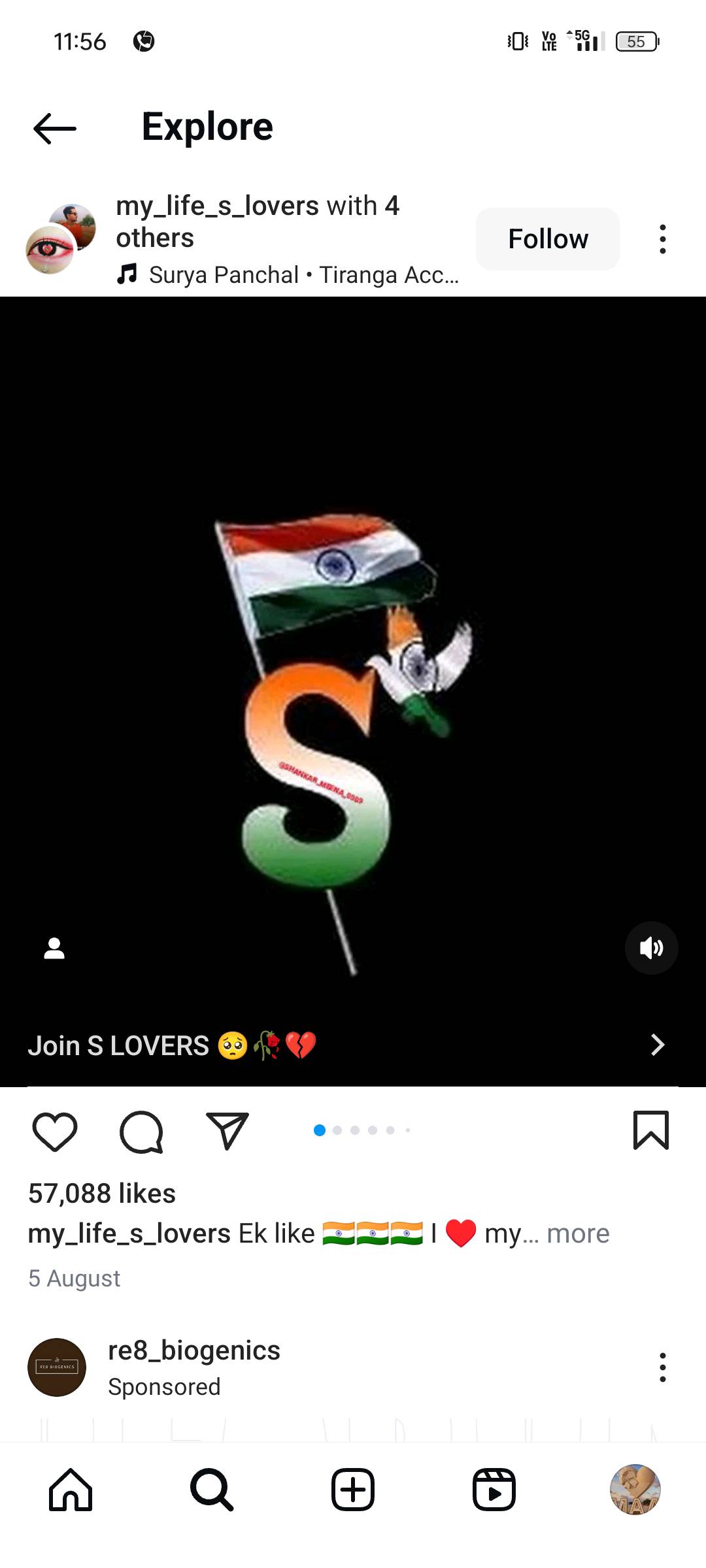Open the Surya Panchal audio link
This screenshot has width=706, height=1568.
click(x=288, y=275)
